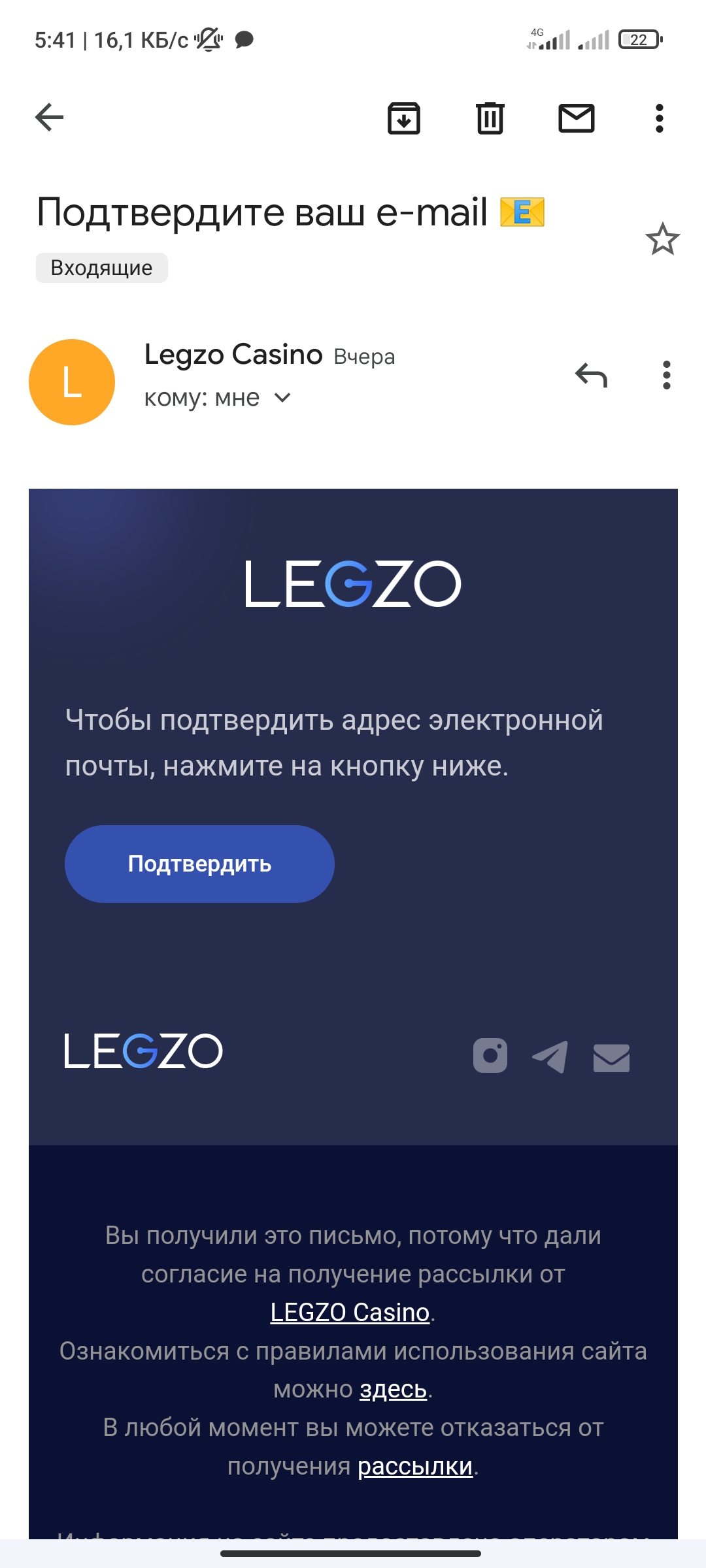This screenshot has height=1568, width=706.
Task: Tap the Подтвердить button
Action: [x=199, y=864]
